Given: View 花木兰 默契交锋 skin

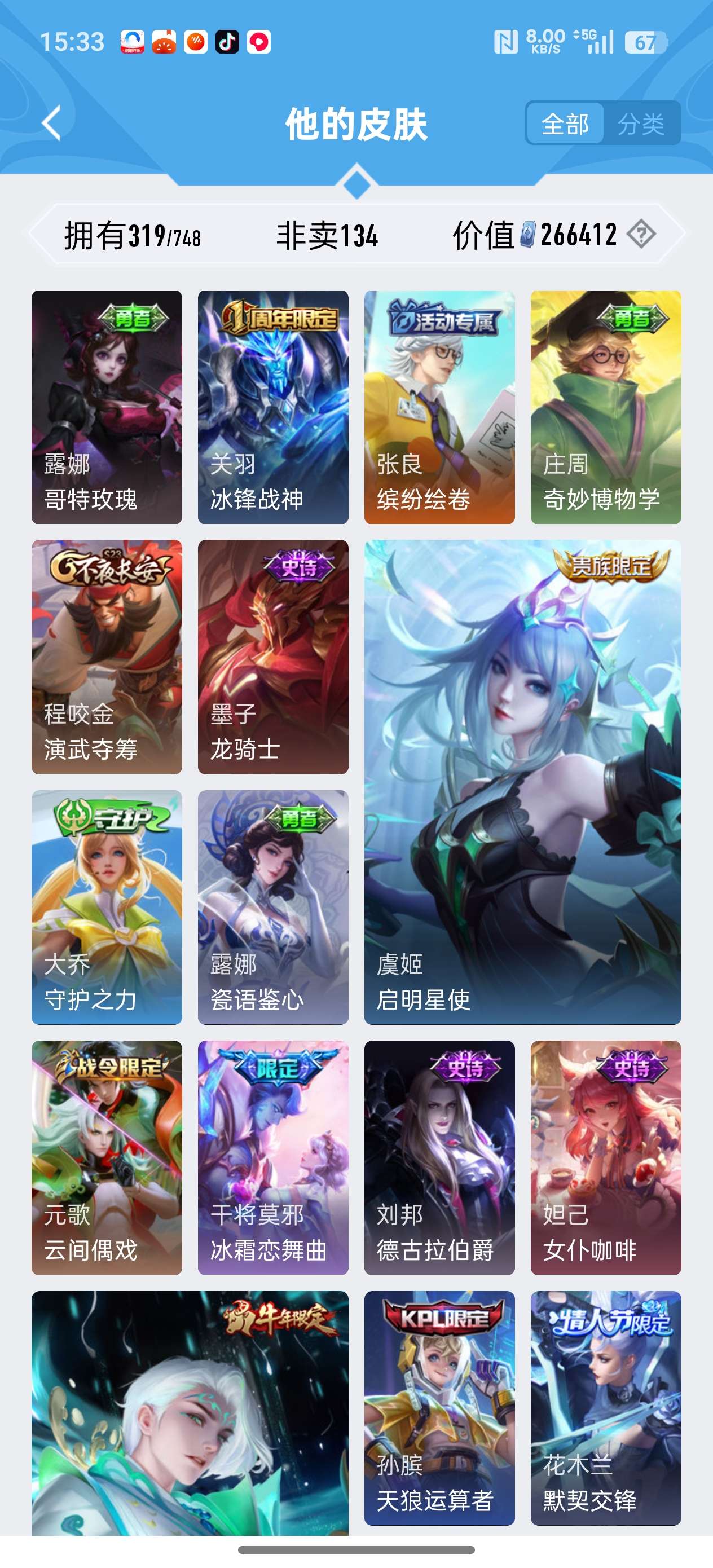Looking at the screenshot, I should 605,1407.
